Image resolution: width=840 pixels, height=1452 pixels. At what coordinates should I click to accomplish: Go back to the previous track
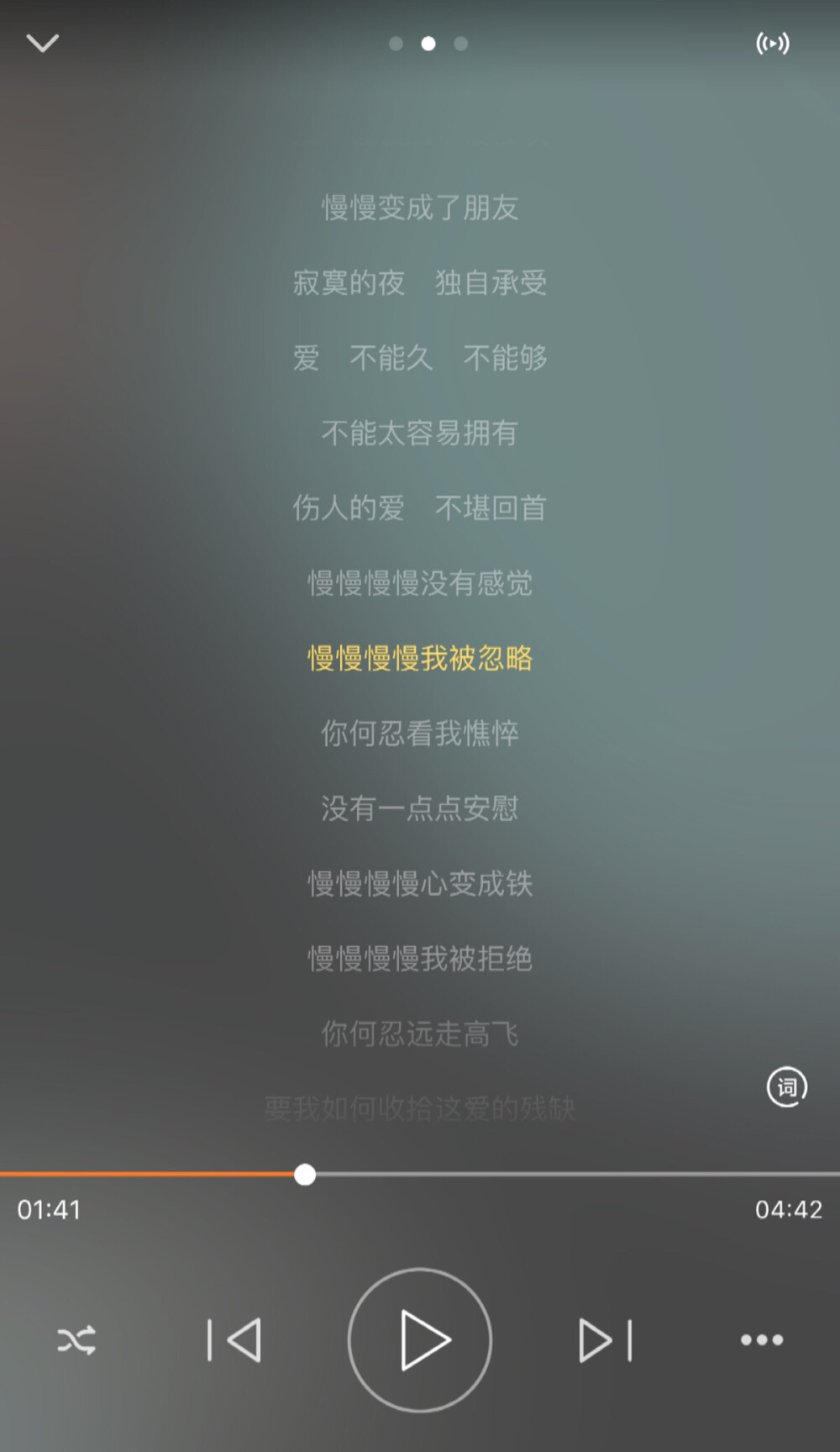click(235, 1340)
